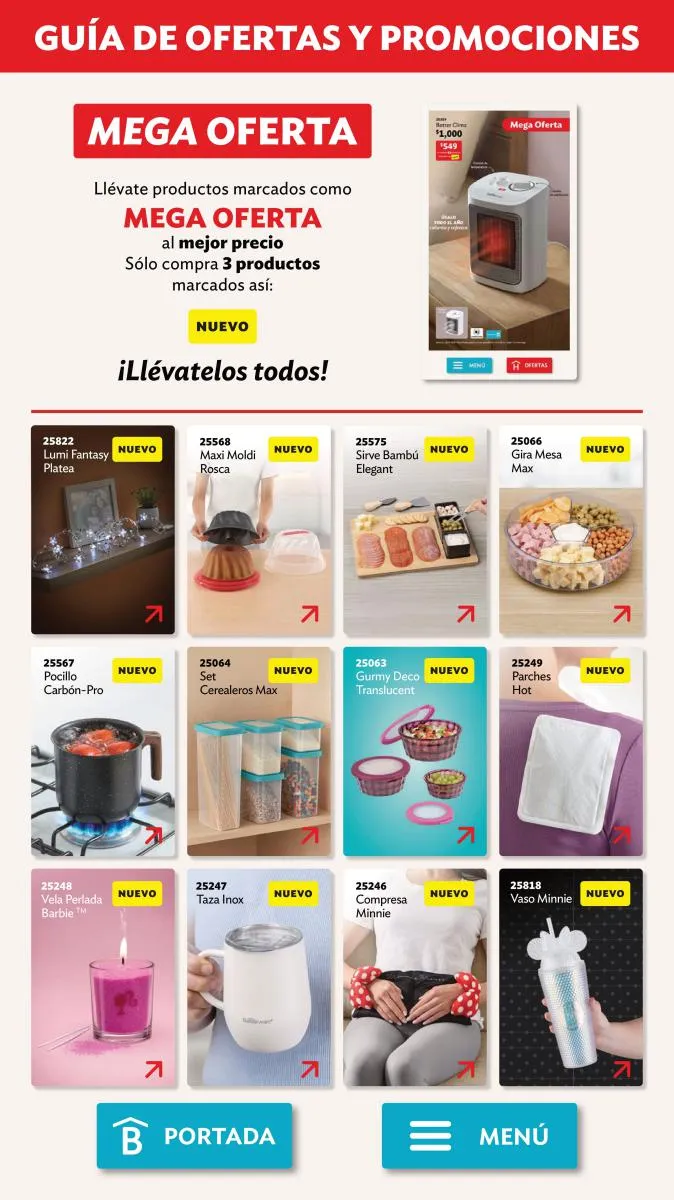The image size is (674, 1200).
Task: View the Pocillo Carbón-Pro card
Action: [x=103, y=752]
